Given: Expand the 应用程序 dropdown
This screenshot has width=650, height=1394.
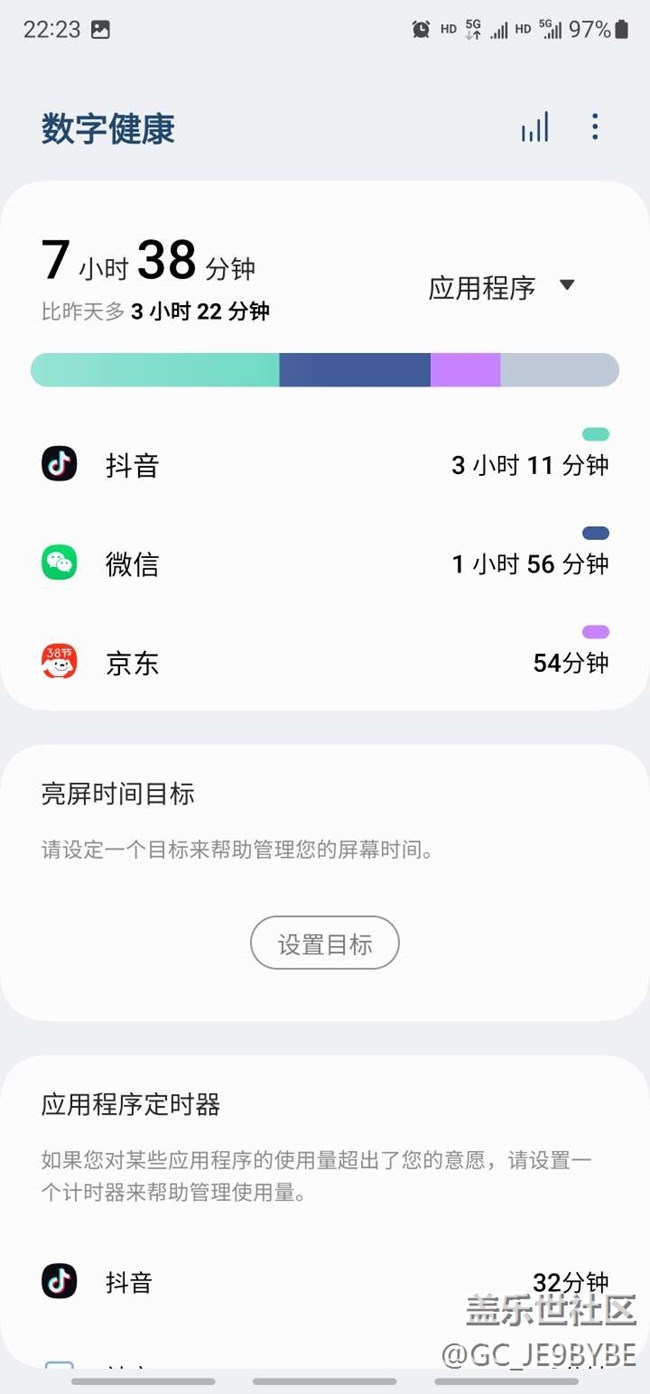Looking at the screenshot, I should point(501,288).
